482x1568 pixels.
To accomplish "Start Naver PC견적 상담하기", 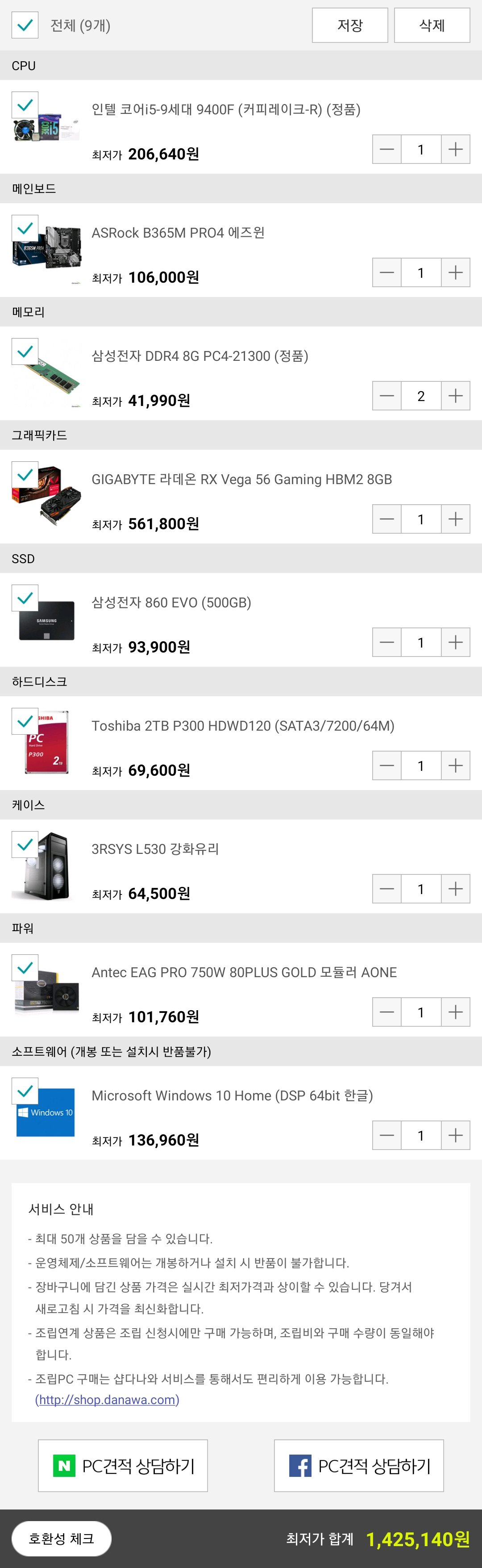I will tap(123, 1466).
